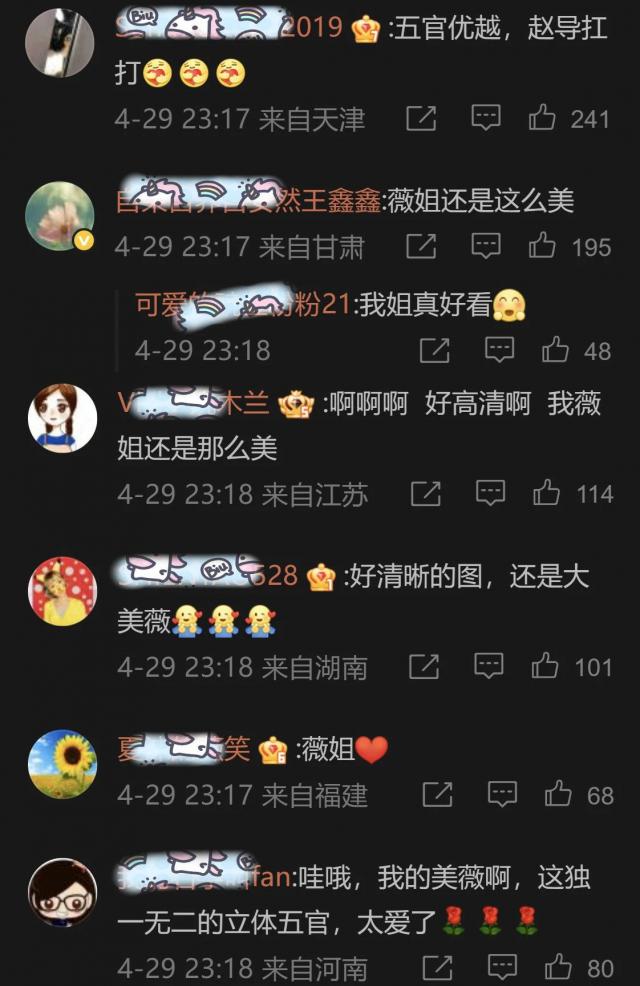This screenshot has height=986, width=640.
Task: Like the comment from 河南 with 80 likes
Action: 558,968
